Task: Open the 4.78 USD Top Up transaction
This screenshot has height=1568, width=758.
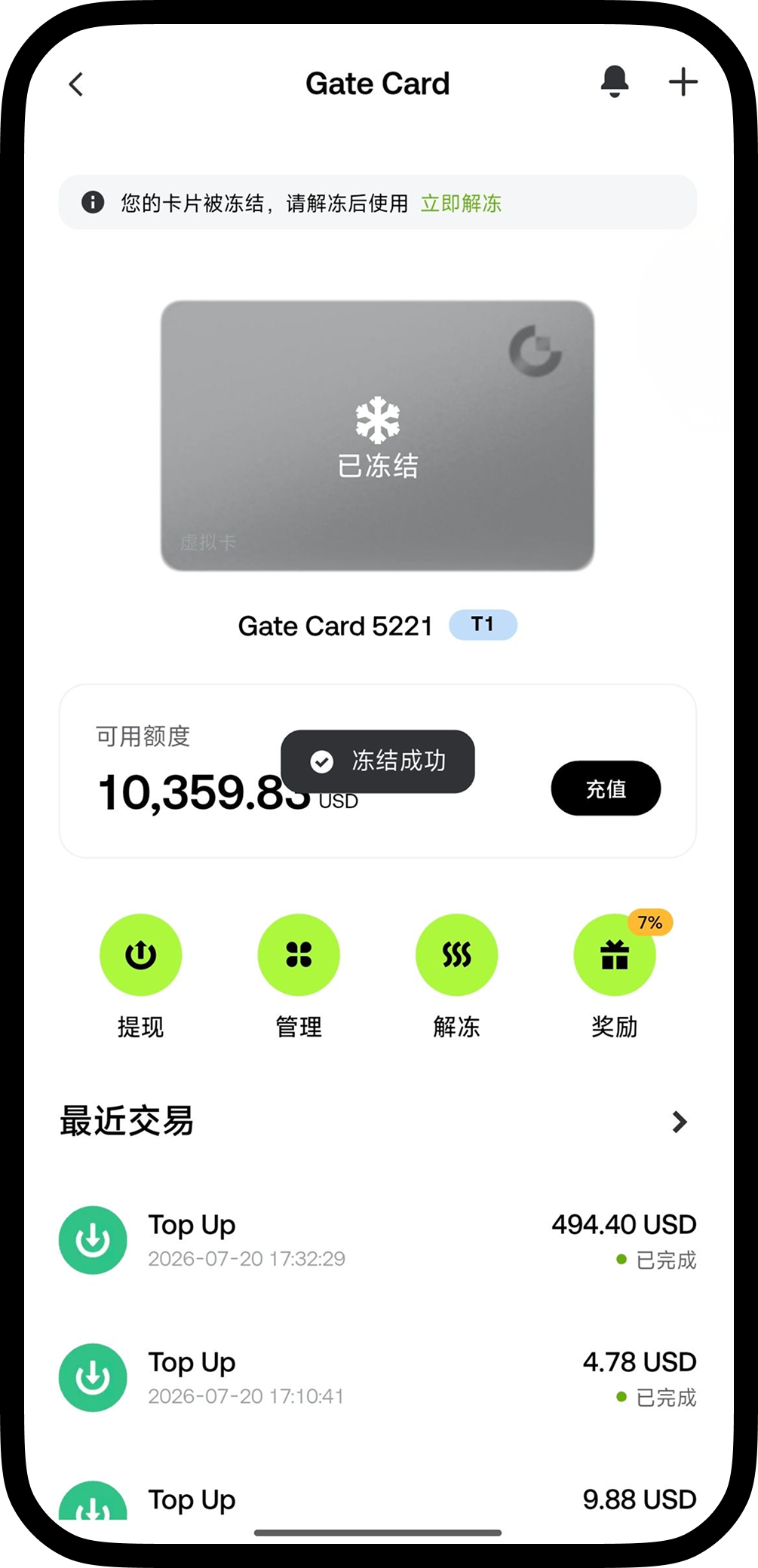Action: pos(378,1377)
